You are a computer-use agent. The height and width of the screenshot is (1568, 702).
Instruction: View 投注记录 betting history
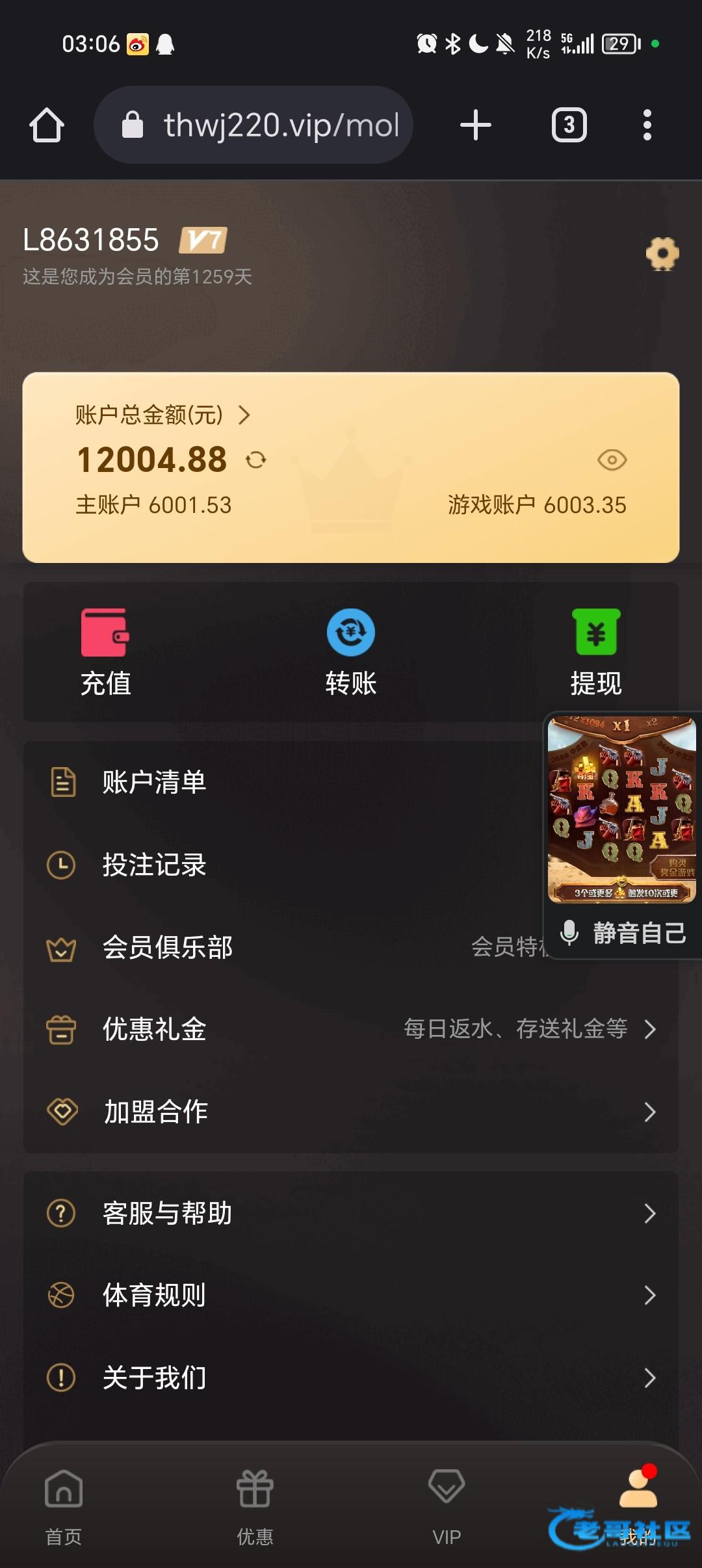(155, 865)
